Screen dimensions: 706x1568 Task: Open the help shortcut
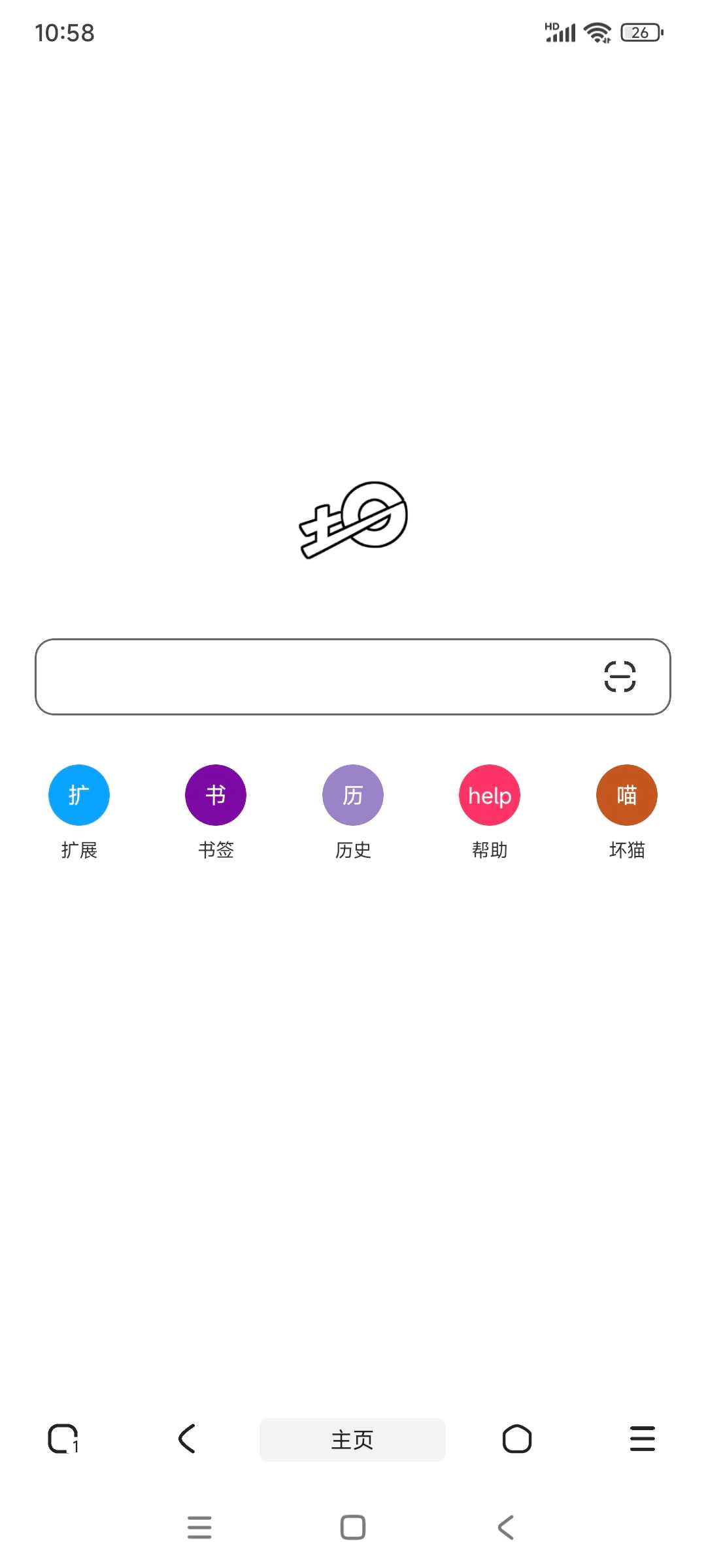pyautogui.click(x=489, y=794)
